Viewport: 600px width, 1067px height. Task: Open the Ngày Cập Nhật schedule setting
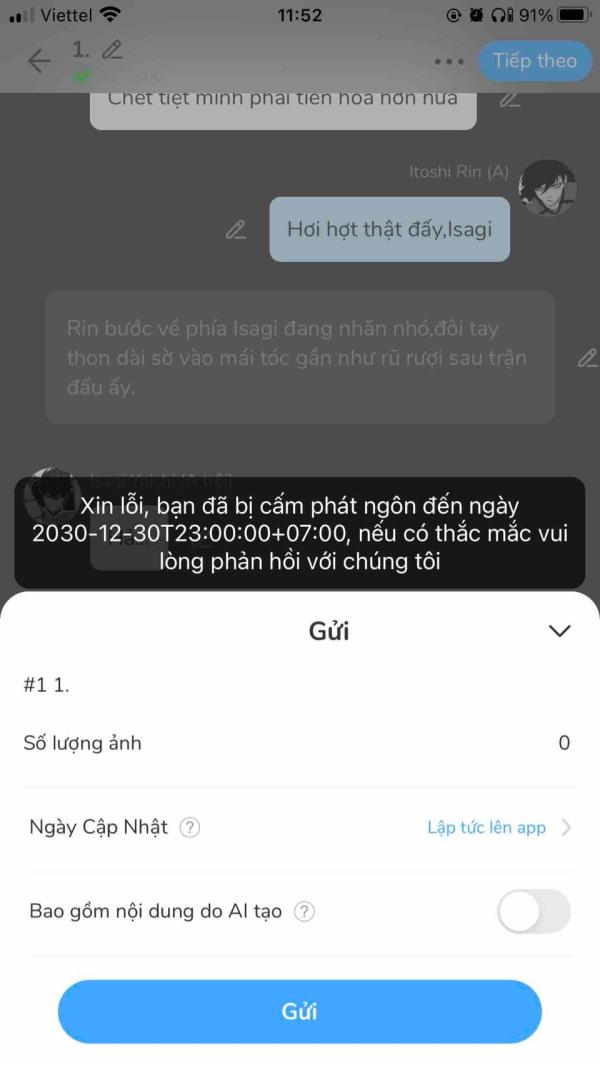497,828
